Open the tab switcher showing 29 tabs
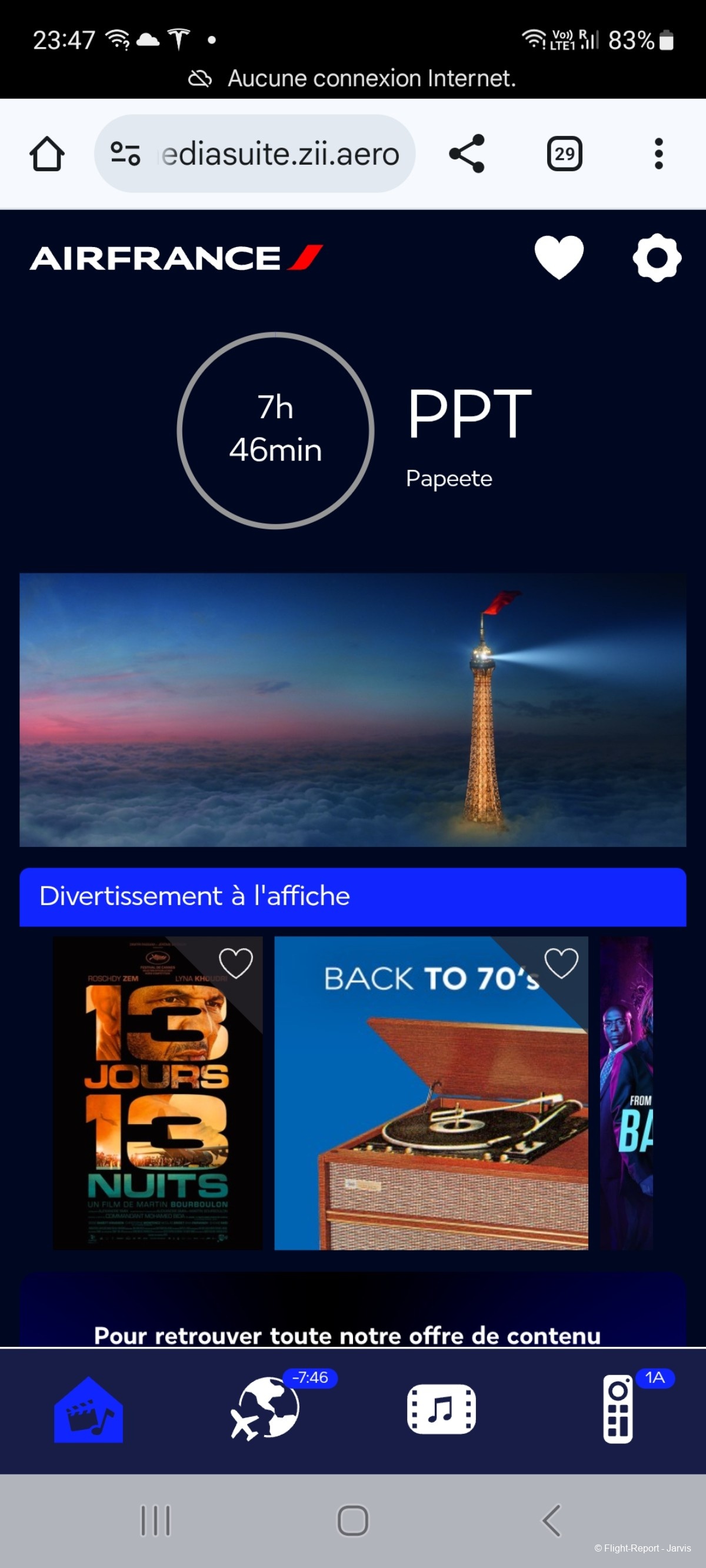706x1568 pixels. point(564,154)
